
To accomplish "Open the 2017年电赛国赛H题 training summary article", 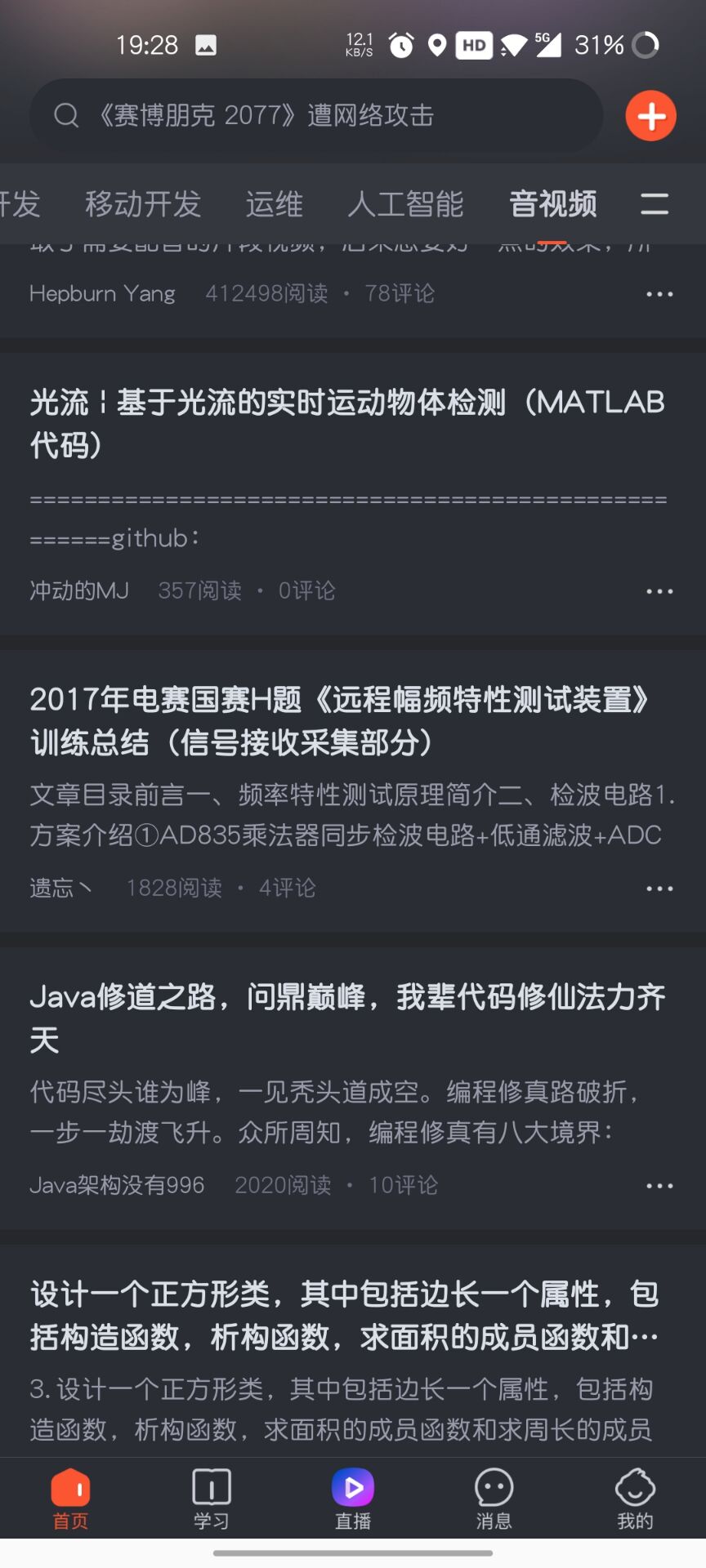I will [339, 720].
